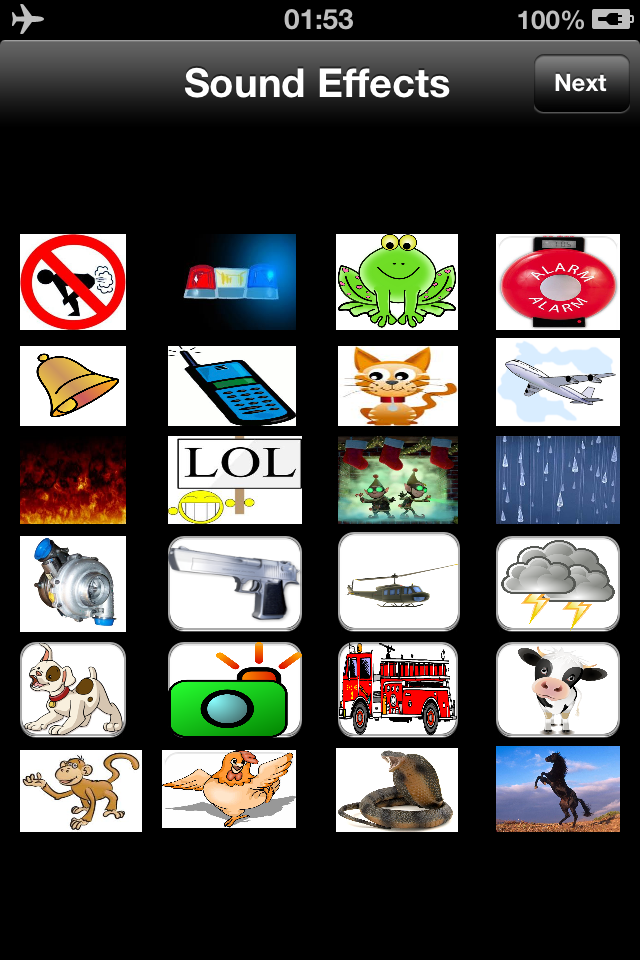This screenshot has height=960, width=640.
Task: Play the camera shutter sound
Action: pyautogui.click(x=235, y=689)
